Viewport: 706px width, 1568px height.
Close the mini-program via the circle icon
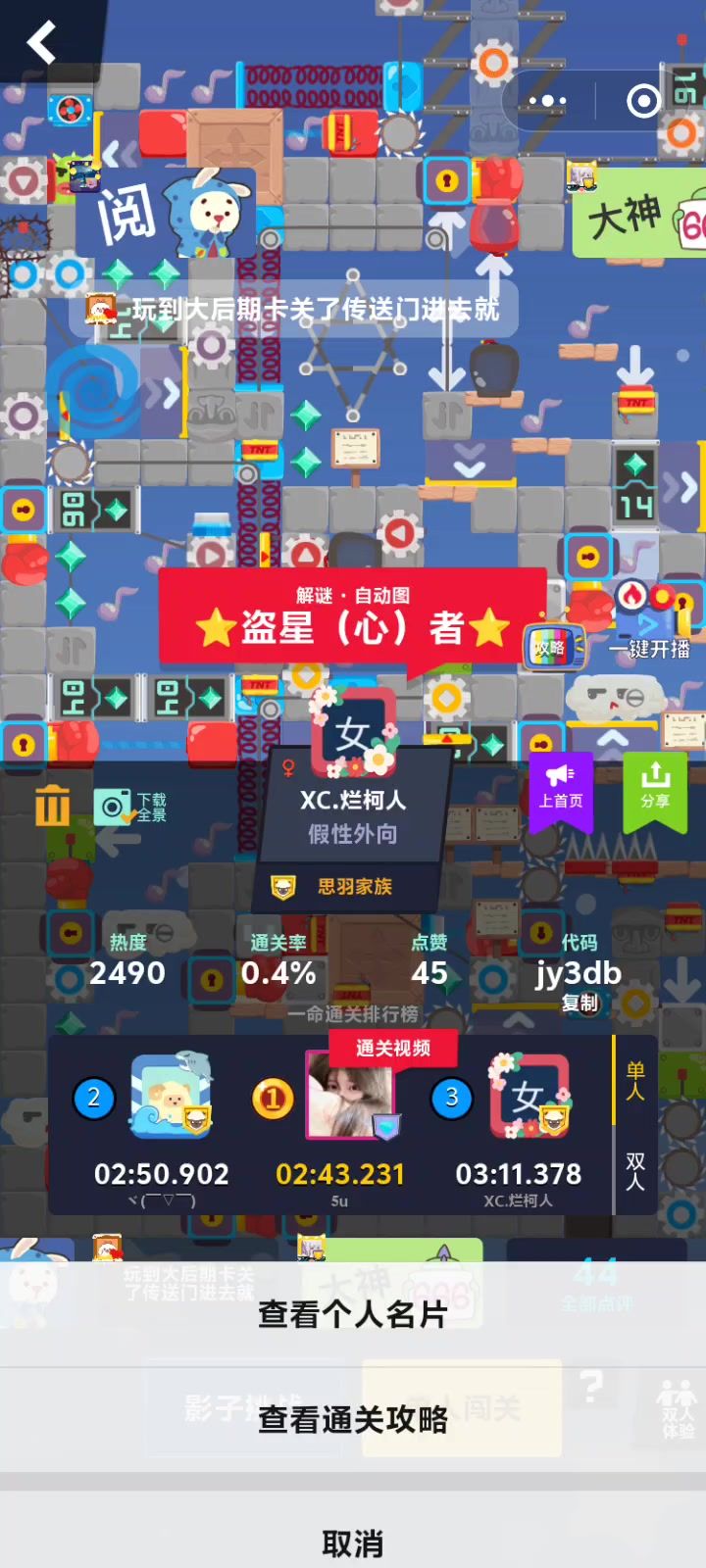(643, 101)
